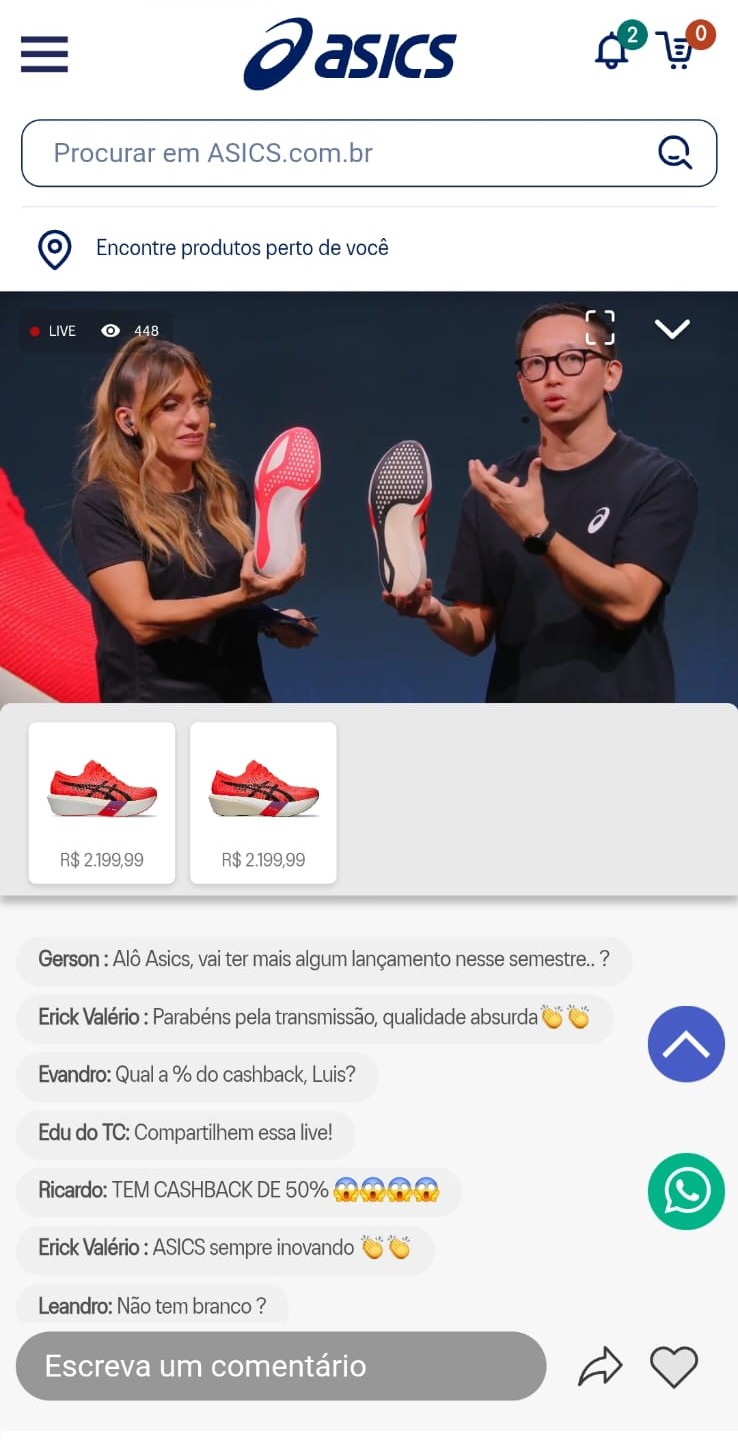
Task: Enter fullscreen on the live video
Action: (600, 327)
